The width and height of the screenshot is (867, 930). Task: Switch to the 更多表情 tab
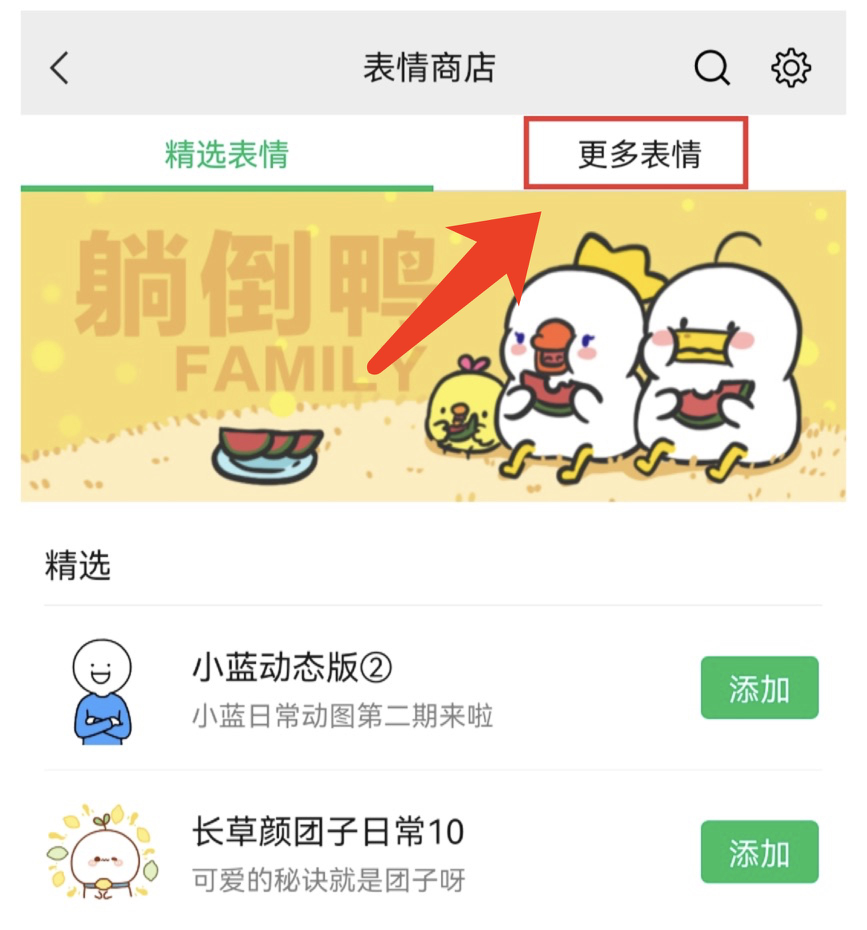[x=638, y=155]
